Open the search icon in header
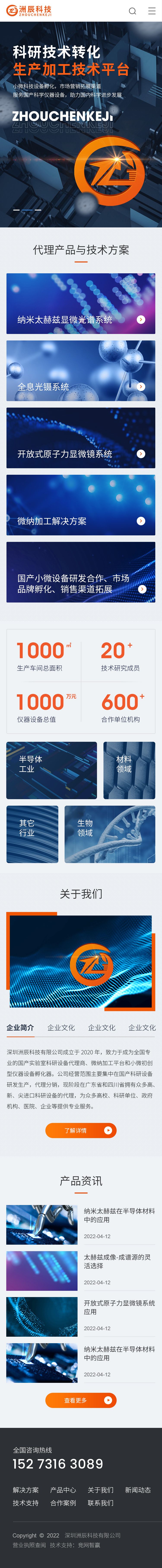 coord(132,11)
